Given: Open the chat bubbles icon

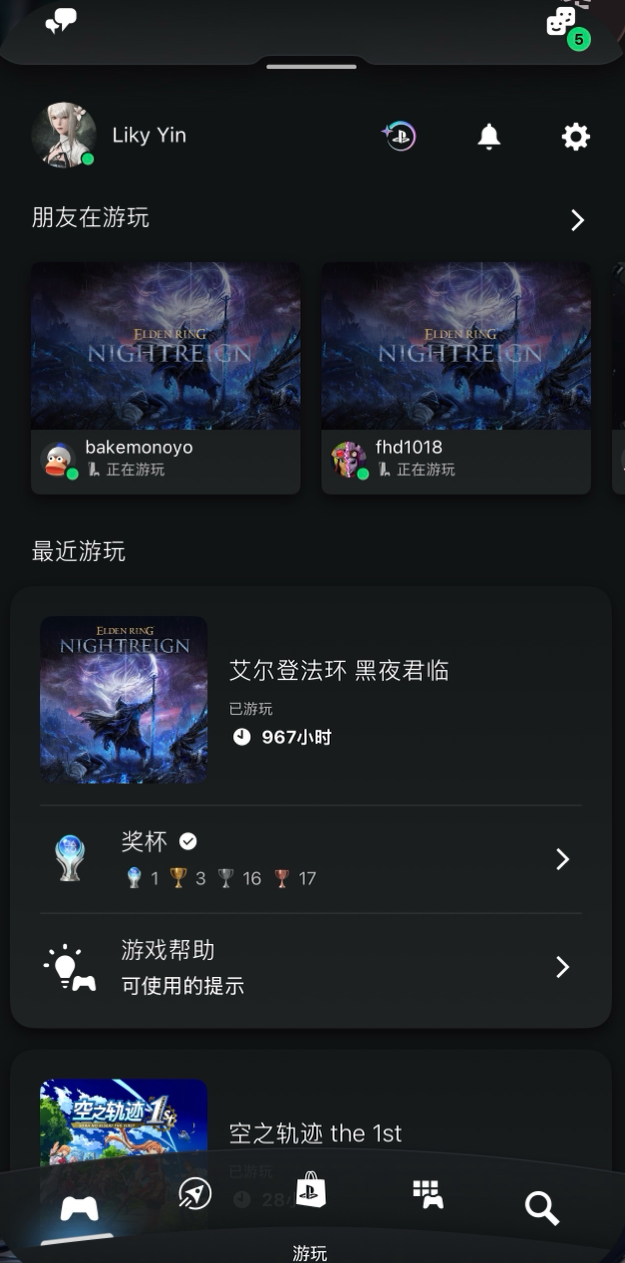Looking at the screenshot, I should [x=61, y=20].
